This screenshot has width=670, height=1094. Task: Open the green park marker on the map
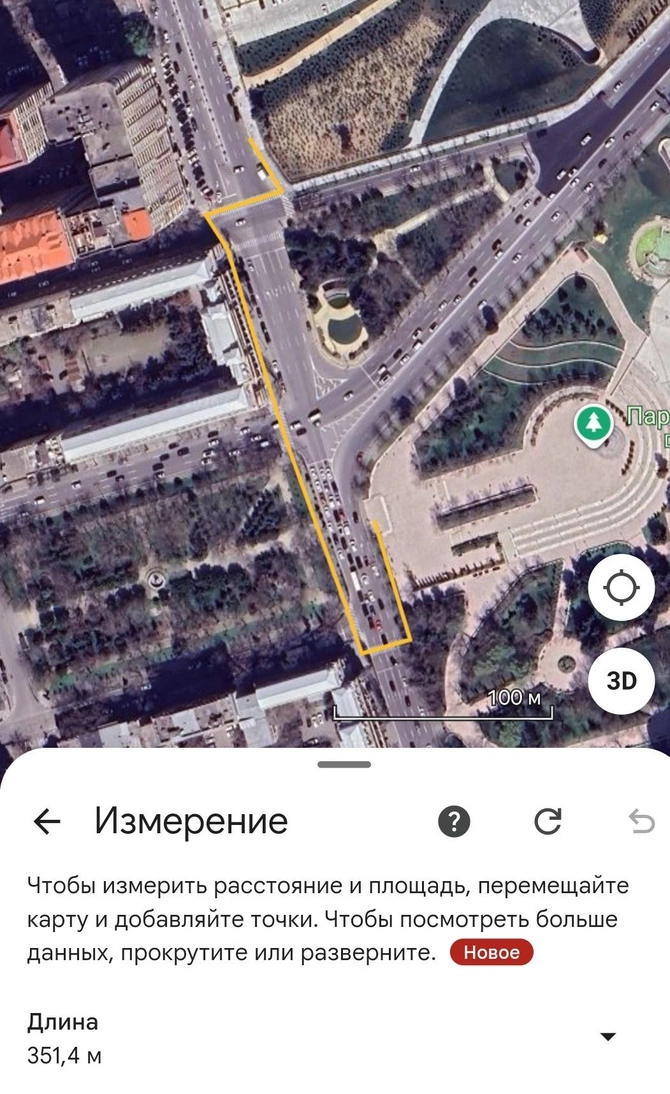[594, 424]
